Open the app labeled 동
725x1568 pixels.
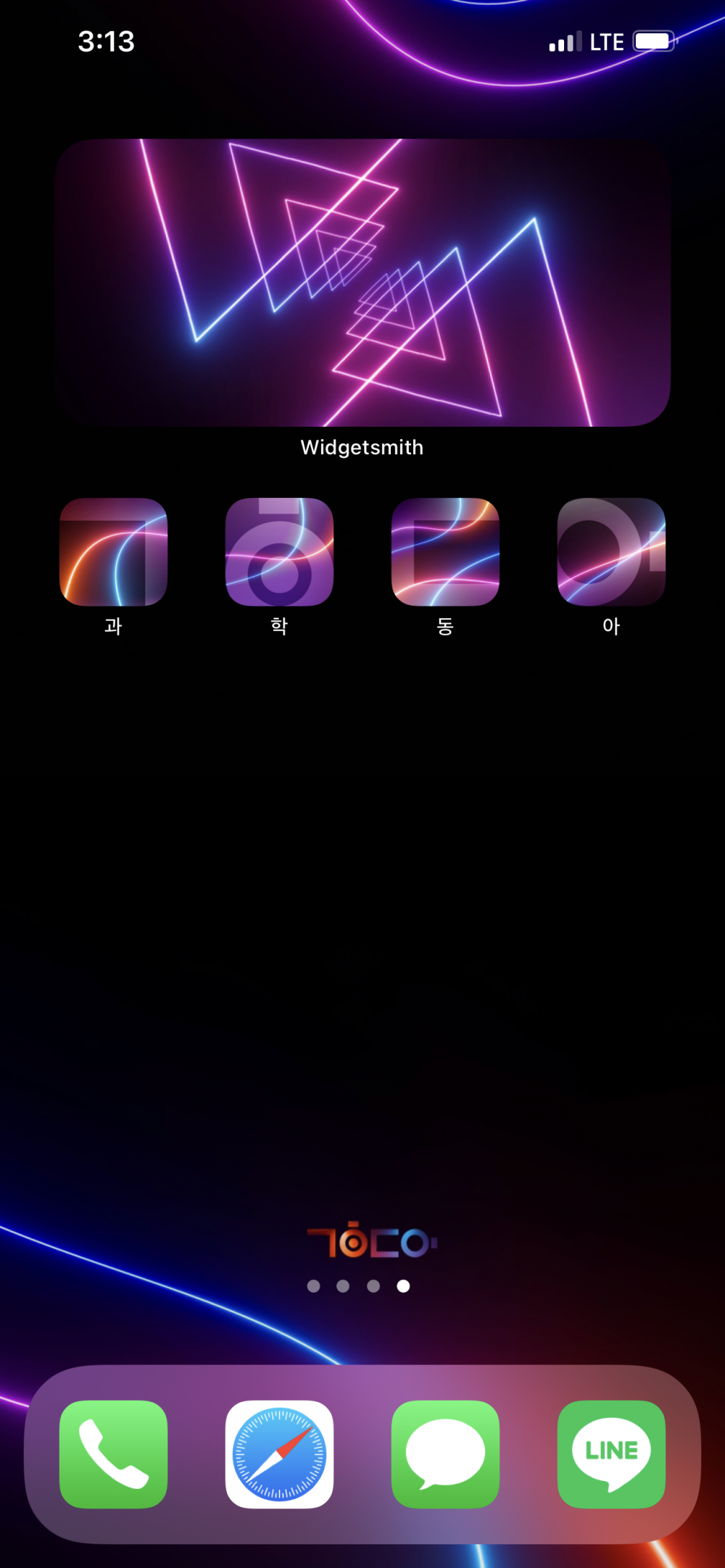[x=445, y=552]
